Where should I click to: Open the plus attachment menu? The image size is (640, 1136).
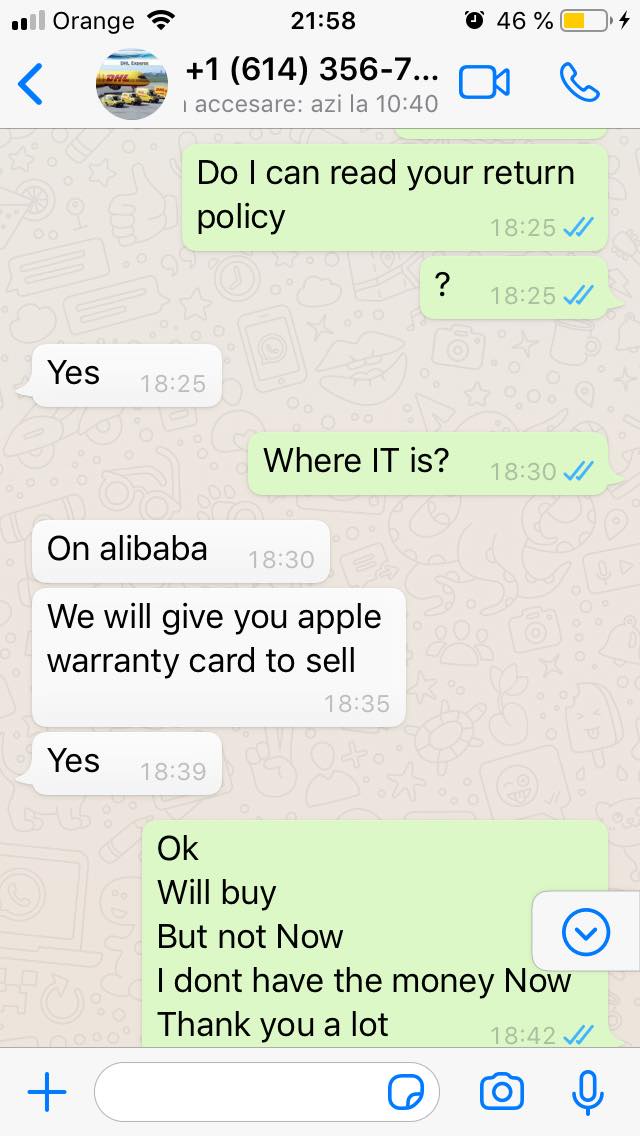[x=47, y=1091]
